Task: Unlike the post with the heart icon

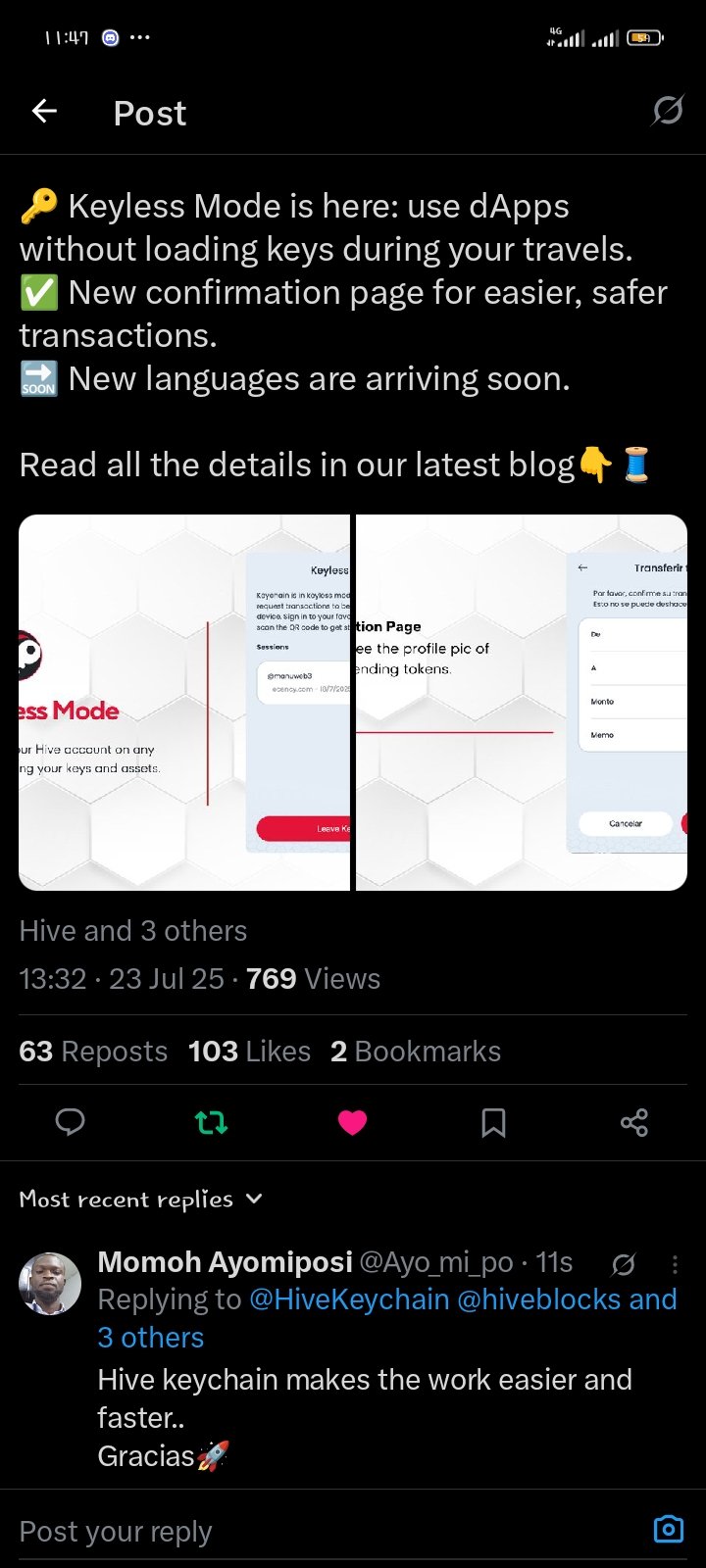Action: [x=352, y=1122]
